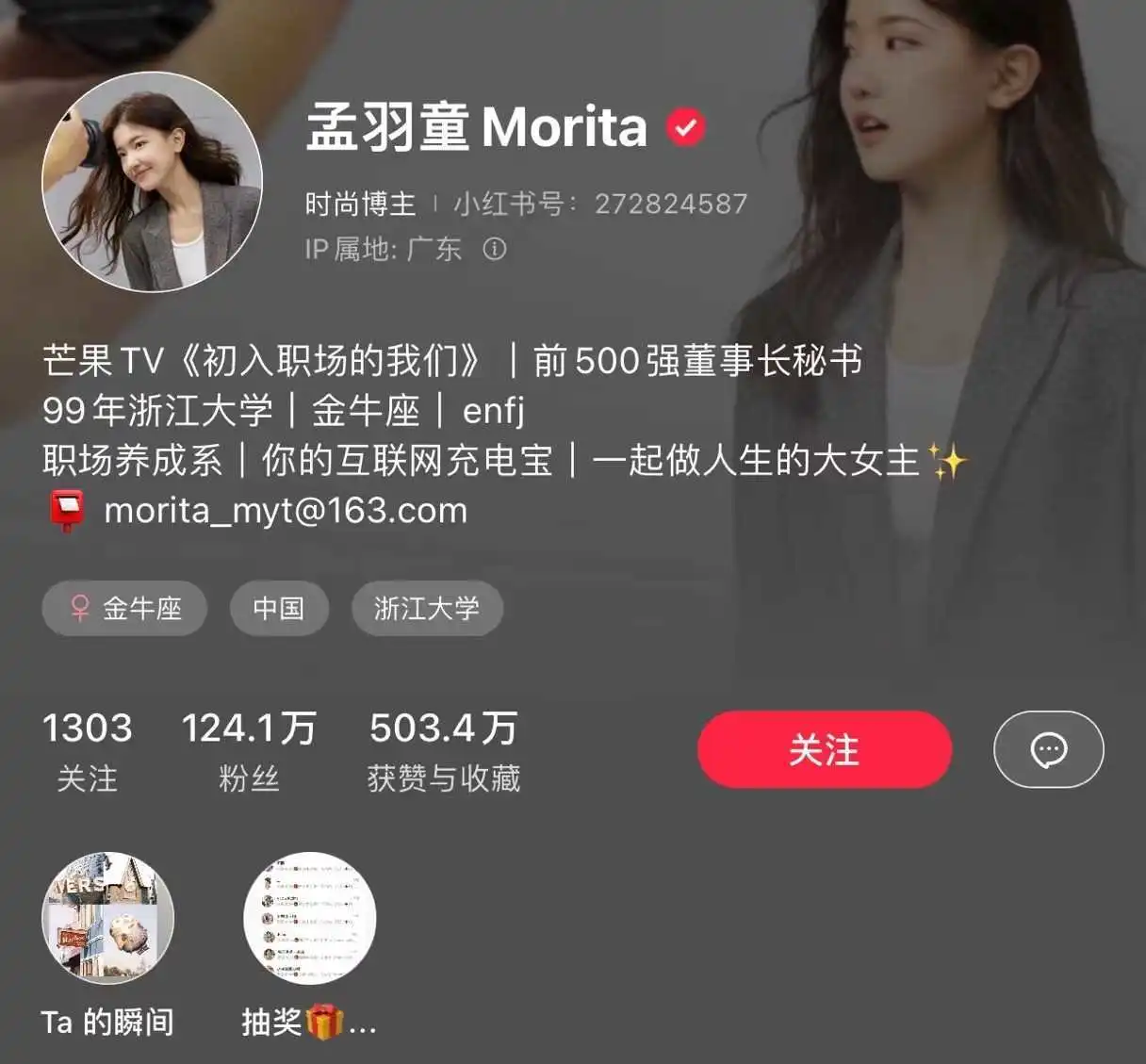Viewport: 1146px width, 1064px height.
Task: View the 1303 关注 following list
Action: pos(87,750)
